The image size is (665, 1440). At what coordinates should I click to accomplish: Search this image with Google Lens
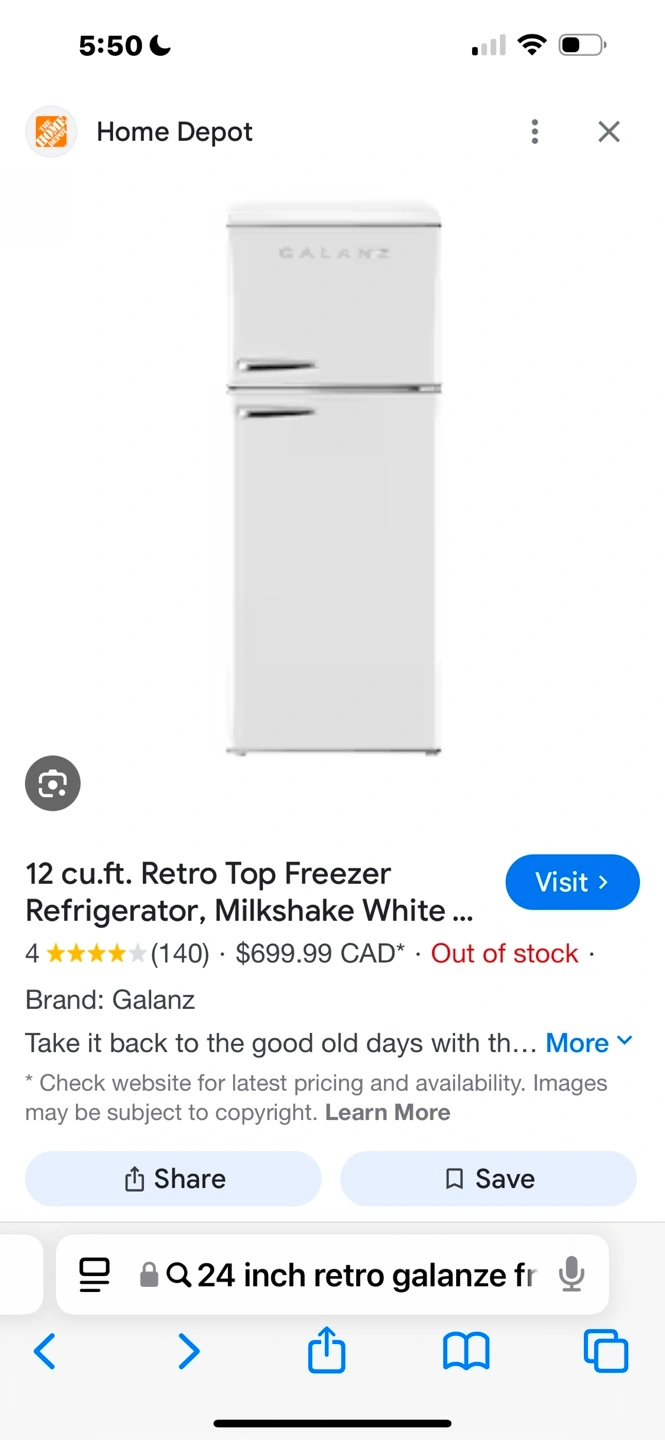52,783
